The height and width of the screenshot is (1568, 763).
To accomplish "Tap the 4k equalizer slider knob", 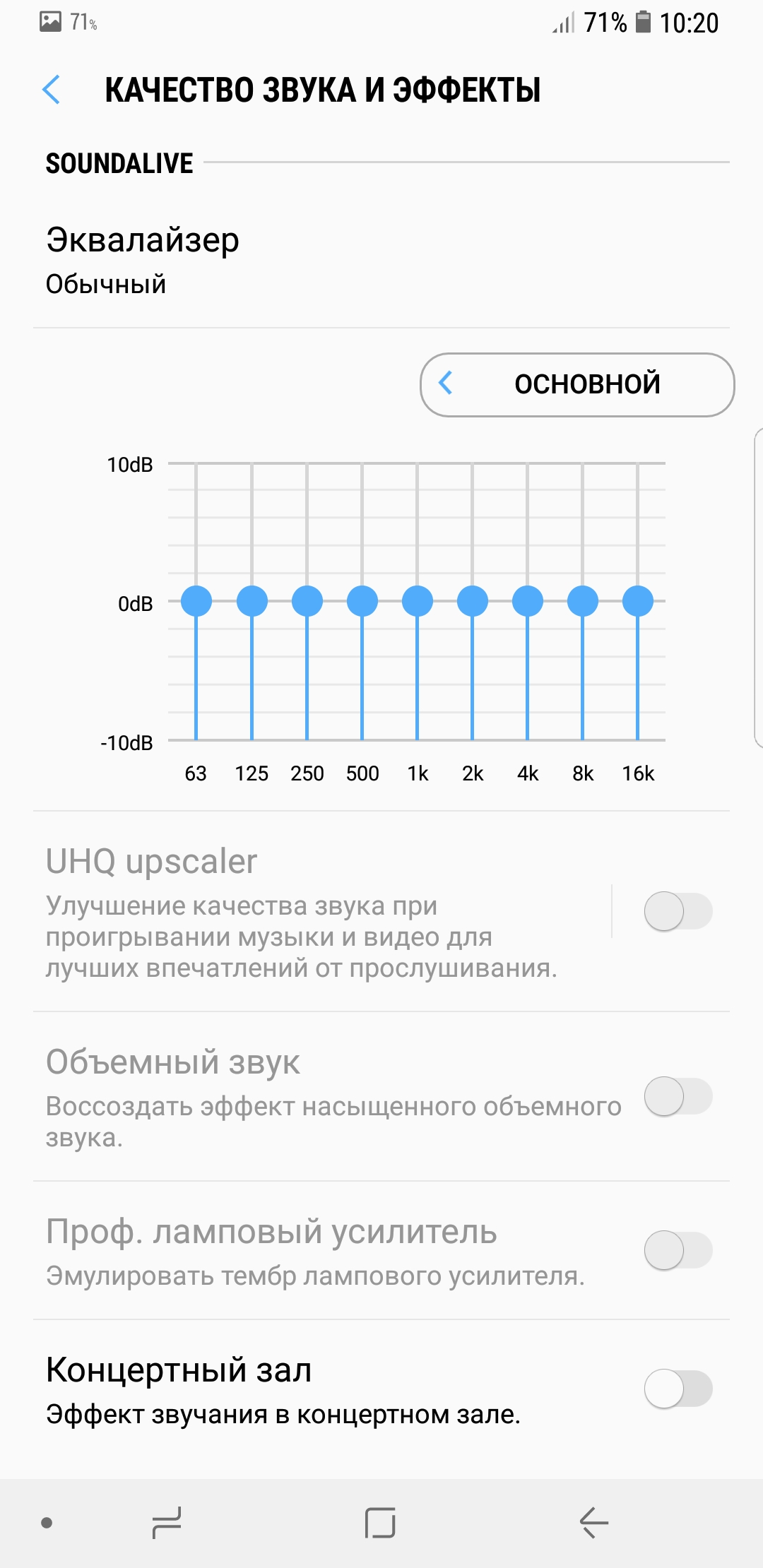I will pos(528,602).
